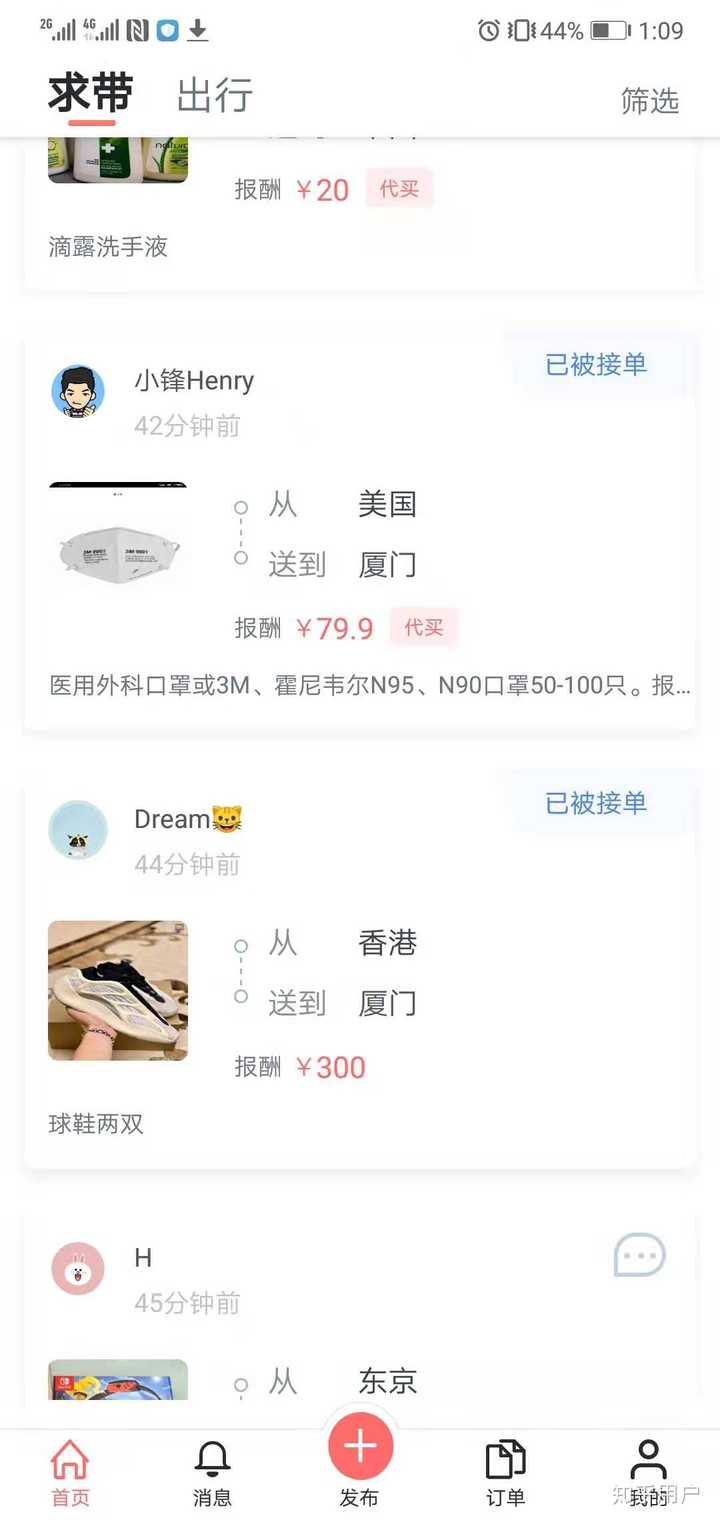Open the 滴露洗手液 request card
Screen dimensions: 720x1520
[360, 220]
